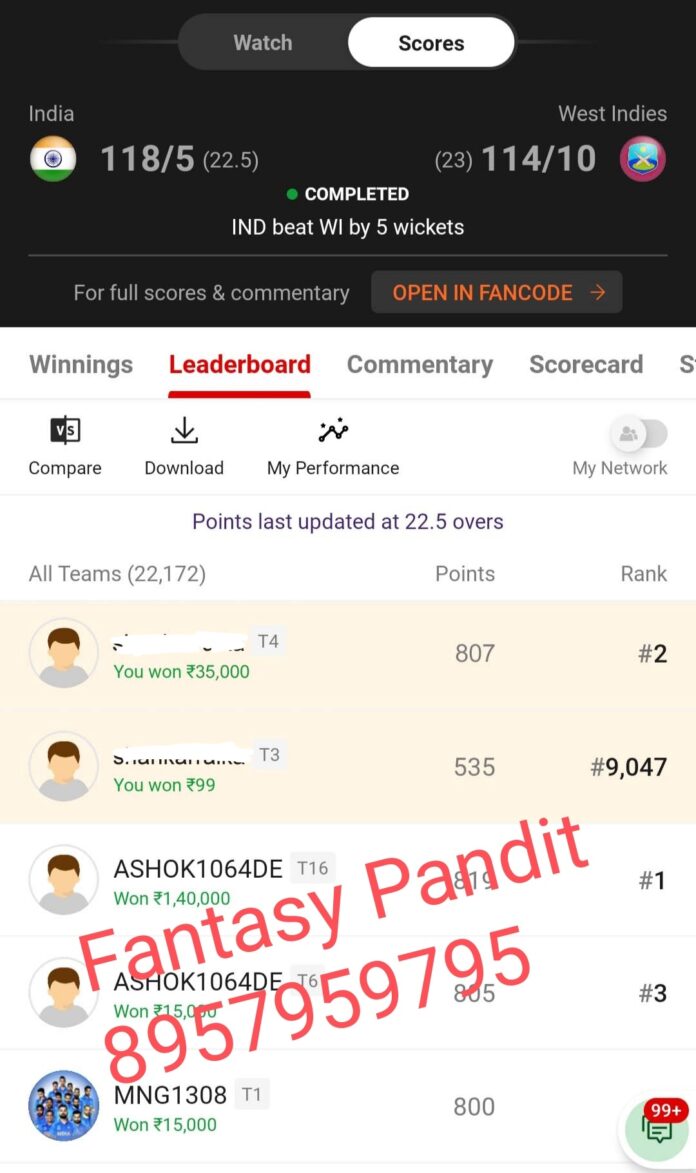This screenshot has height=1173, width=696.
Task: View ASHOK1064DE's T16 team
Action: pyautogui.click(x=348, y=880)
